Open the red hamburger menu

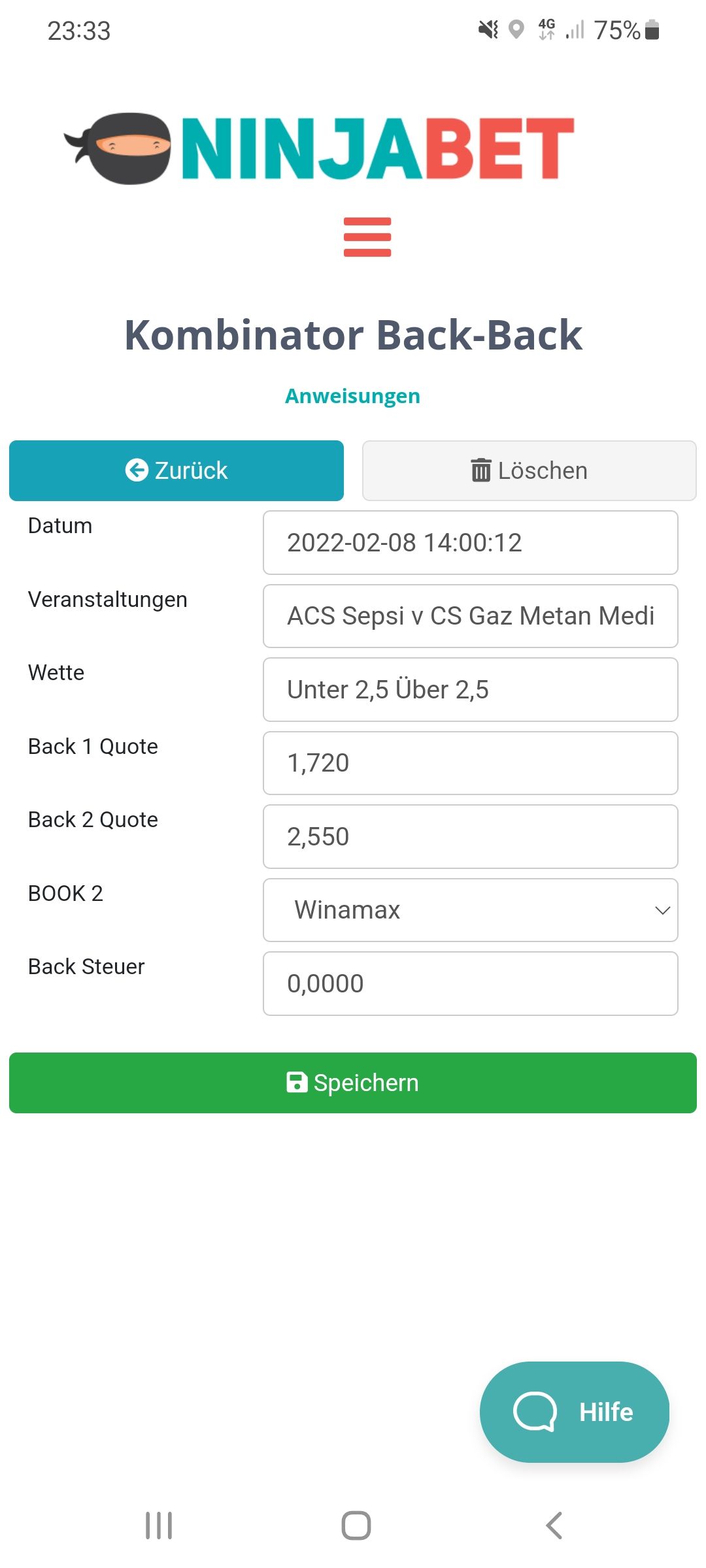point(367,237)
